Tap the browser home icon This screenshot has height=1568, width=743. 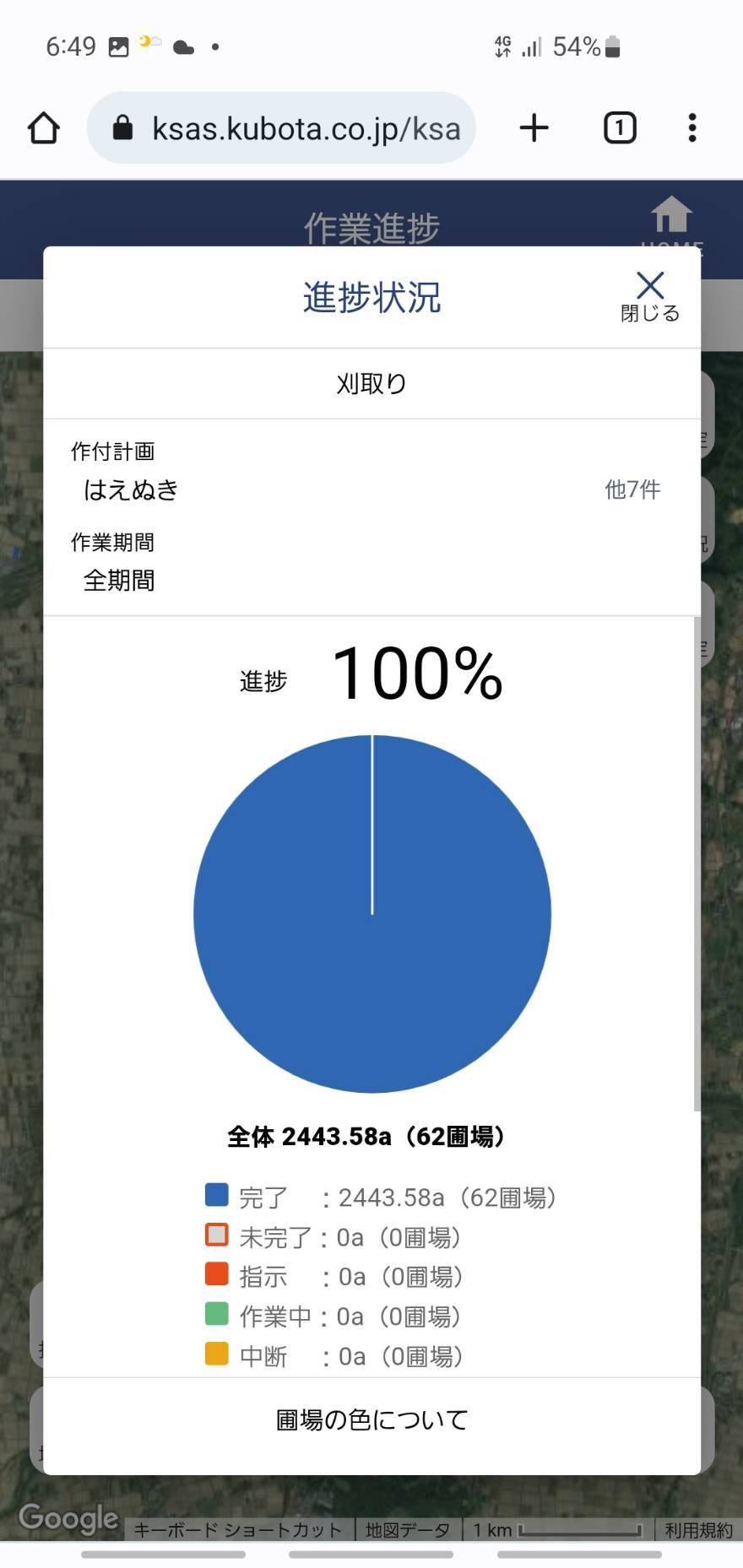[x=44, y=128]
